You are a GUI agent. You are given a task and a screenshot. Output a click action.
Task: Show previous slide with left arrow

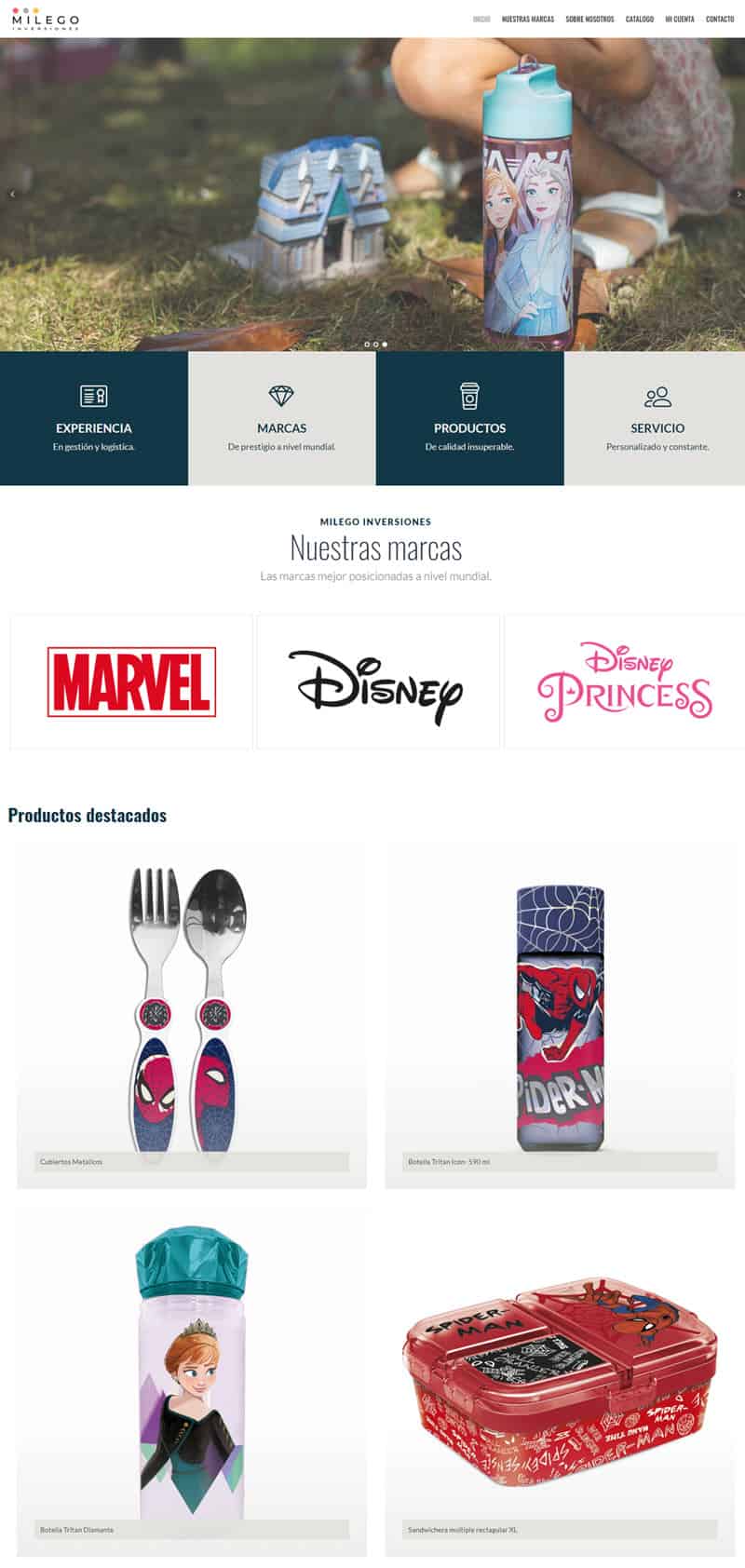point(12,194)
